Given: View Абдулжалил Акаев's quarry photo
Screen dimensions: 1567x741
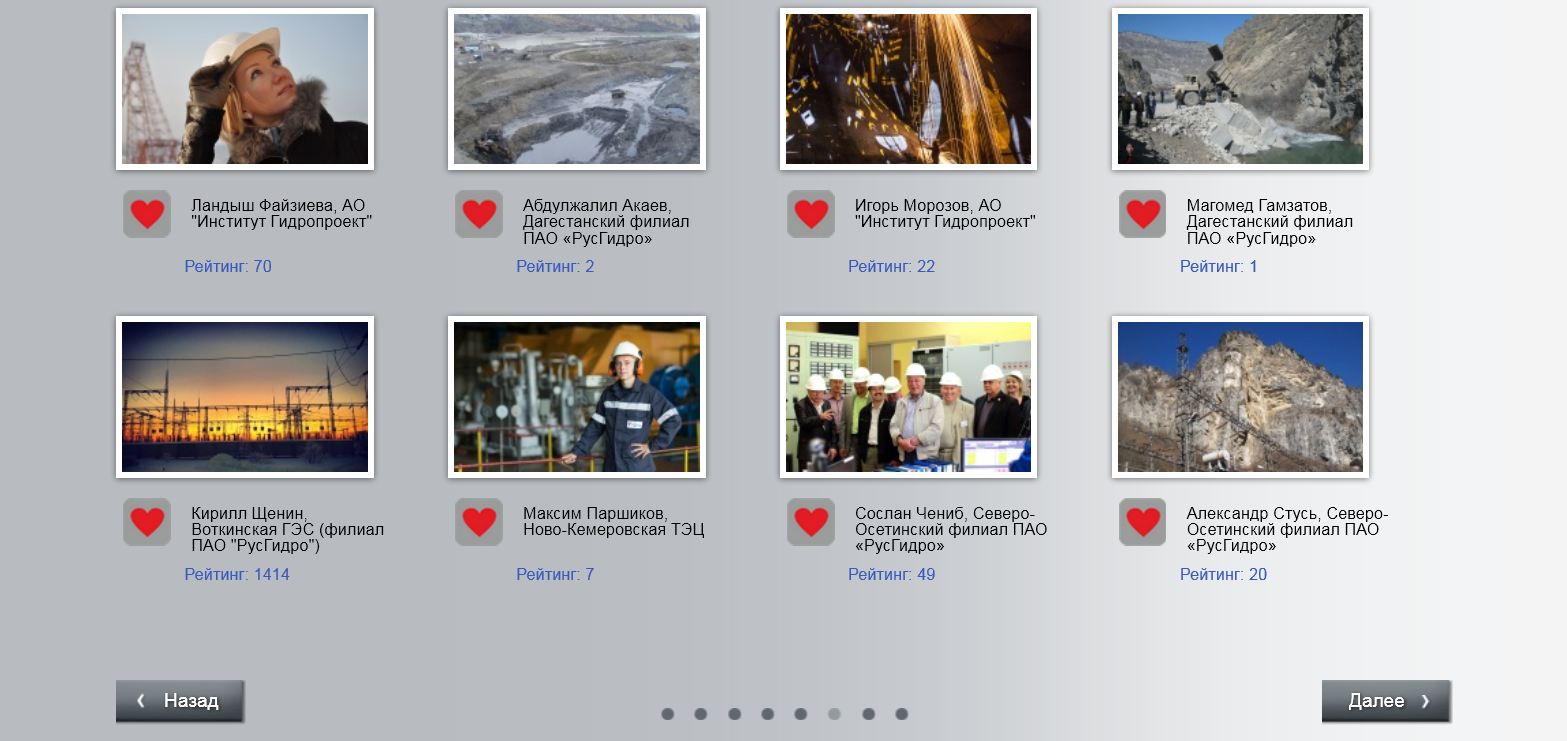Looking at the screenshot, I should tap(577, 89).
